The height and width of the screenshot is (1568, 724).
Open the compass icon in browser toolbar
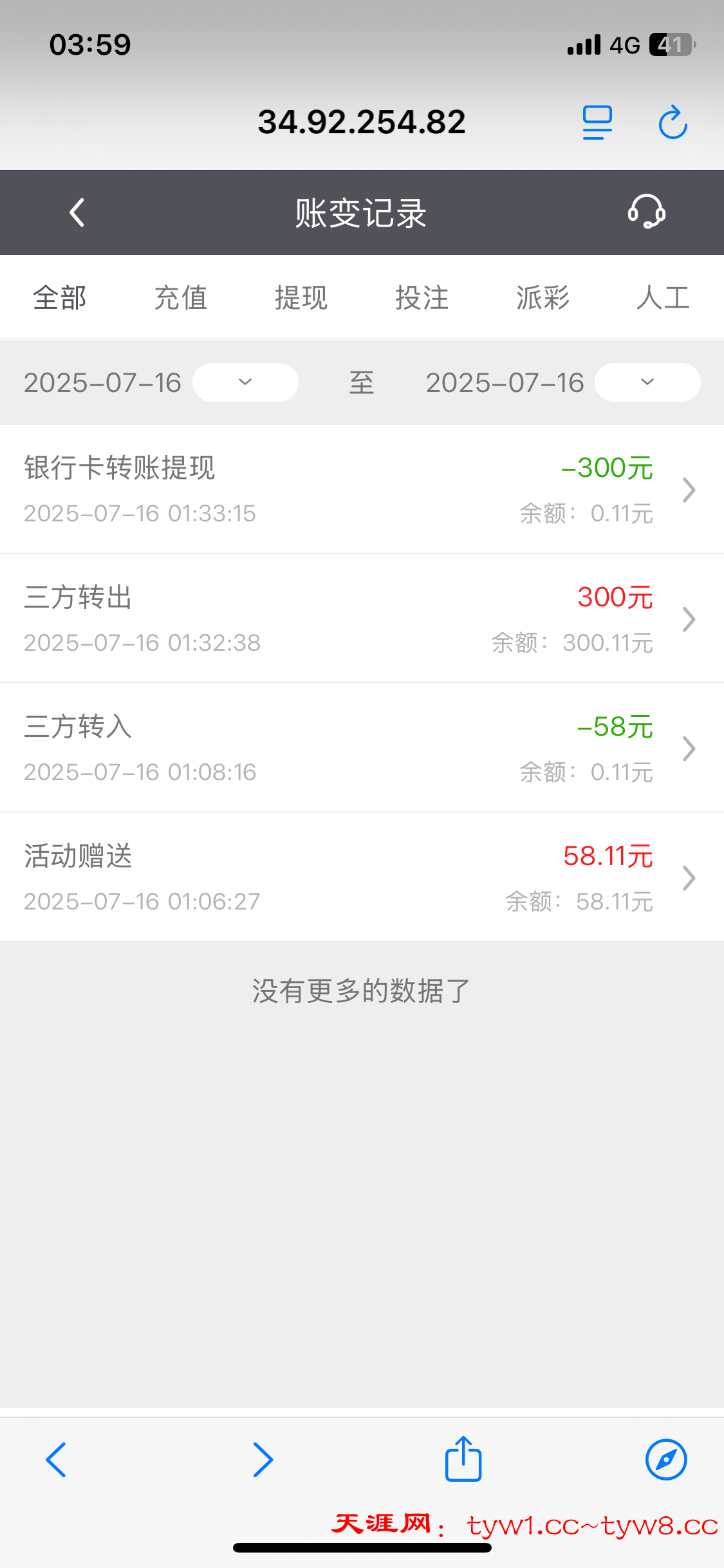666,1459
